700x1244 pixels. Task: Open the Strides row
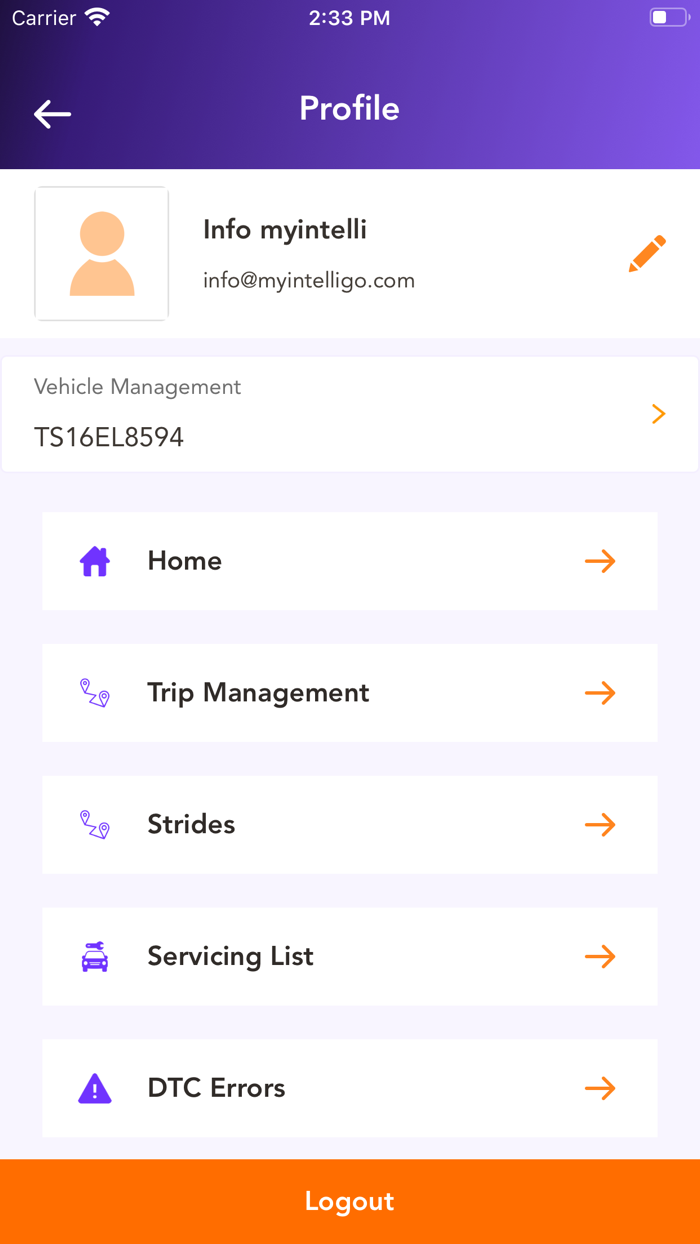coord(350,825)
